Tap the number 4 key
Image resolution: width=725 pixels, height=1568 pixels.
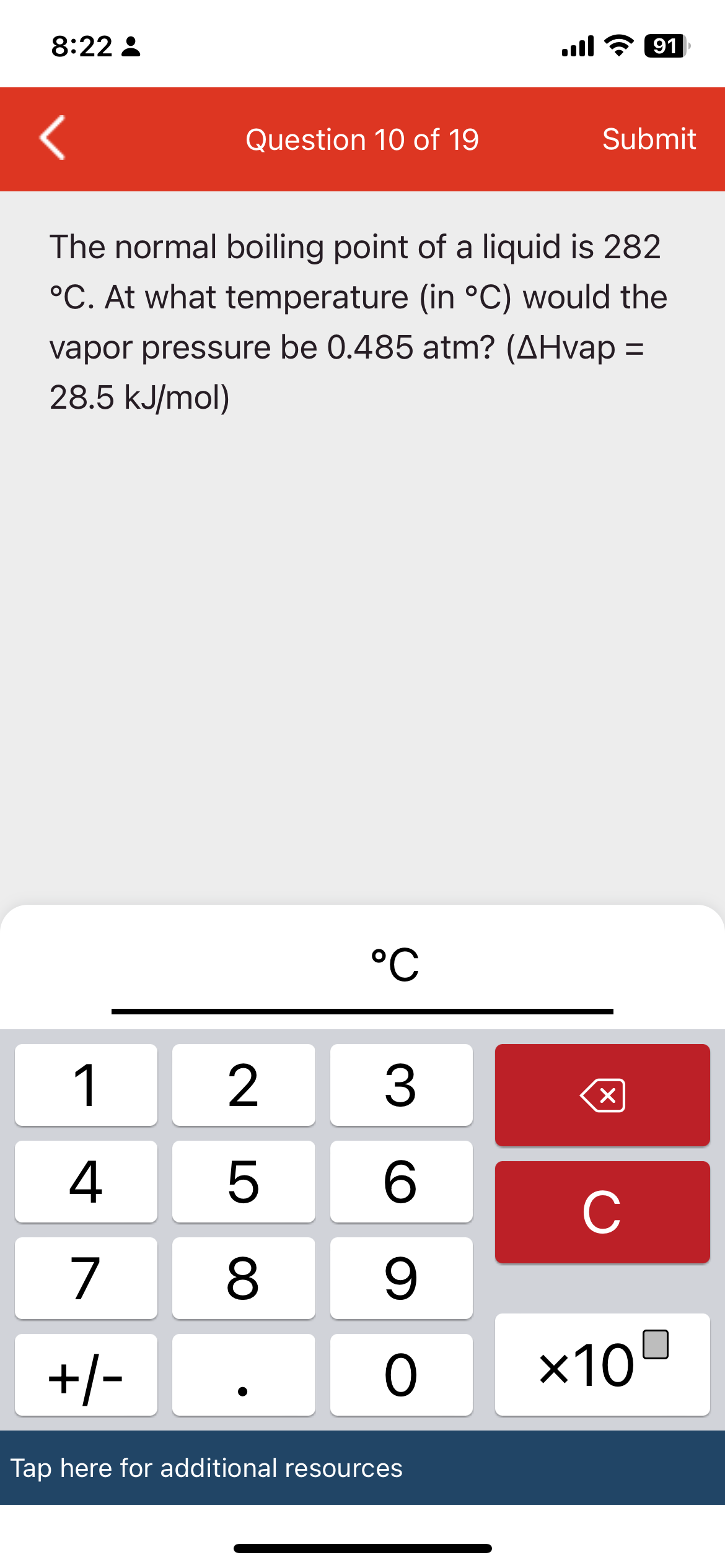click(x=86, y=1180)
